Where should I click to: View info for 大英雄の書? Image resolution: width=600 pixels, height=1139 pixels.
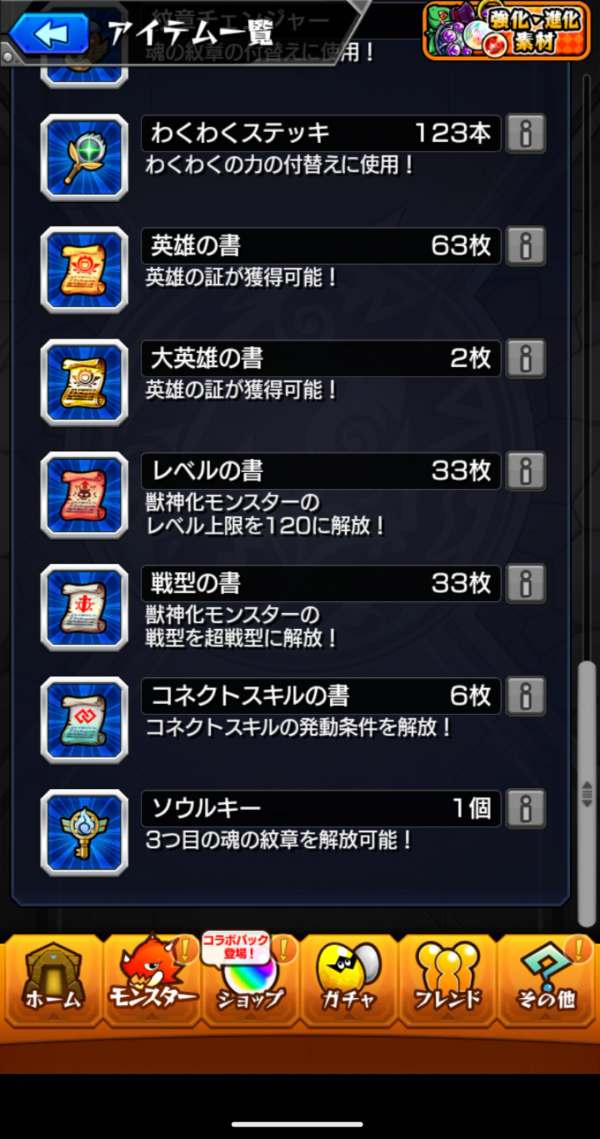tap(525, 357)
